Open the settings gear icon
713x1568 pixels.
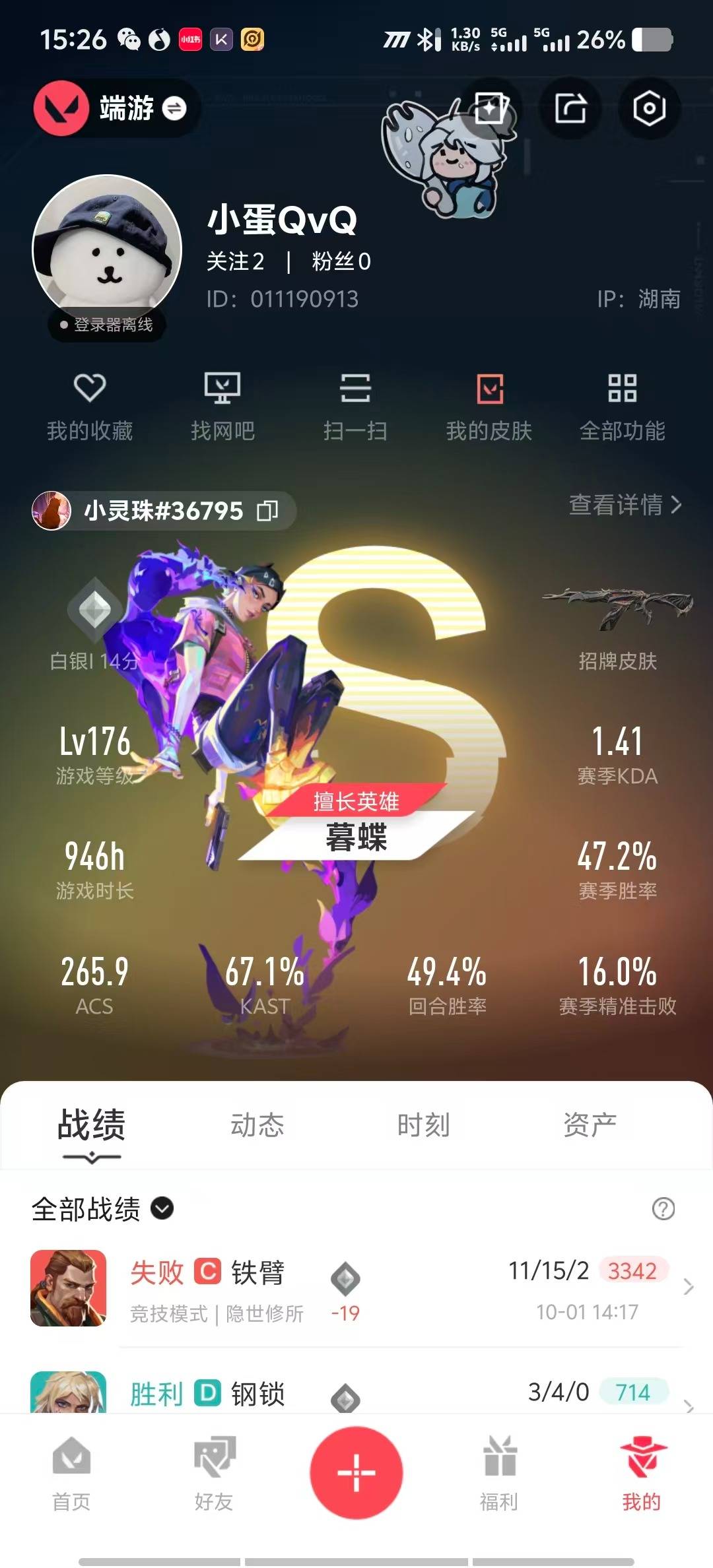[x=648, y=108]
